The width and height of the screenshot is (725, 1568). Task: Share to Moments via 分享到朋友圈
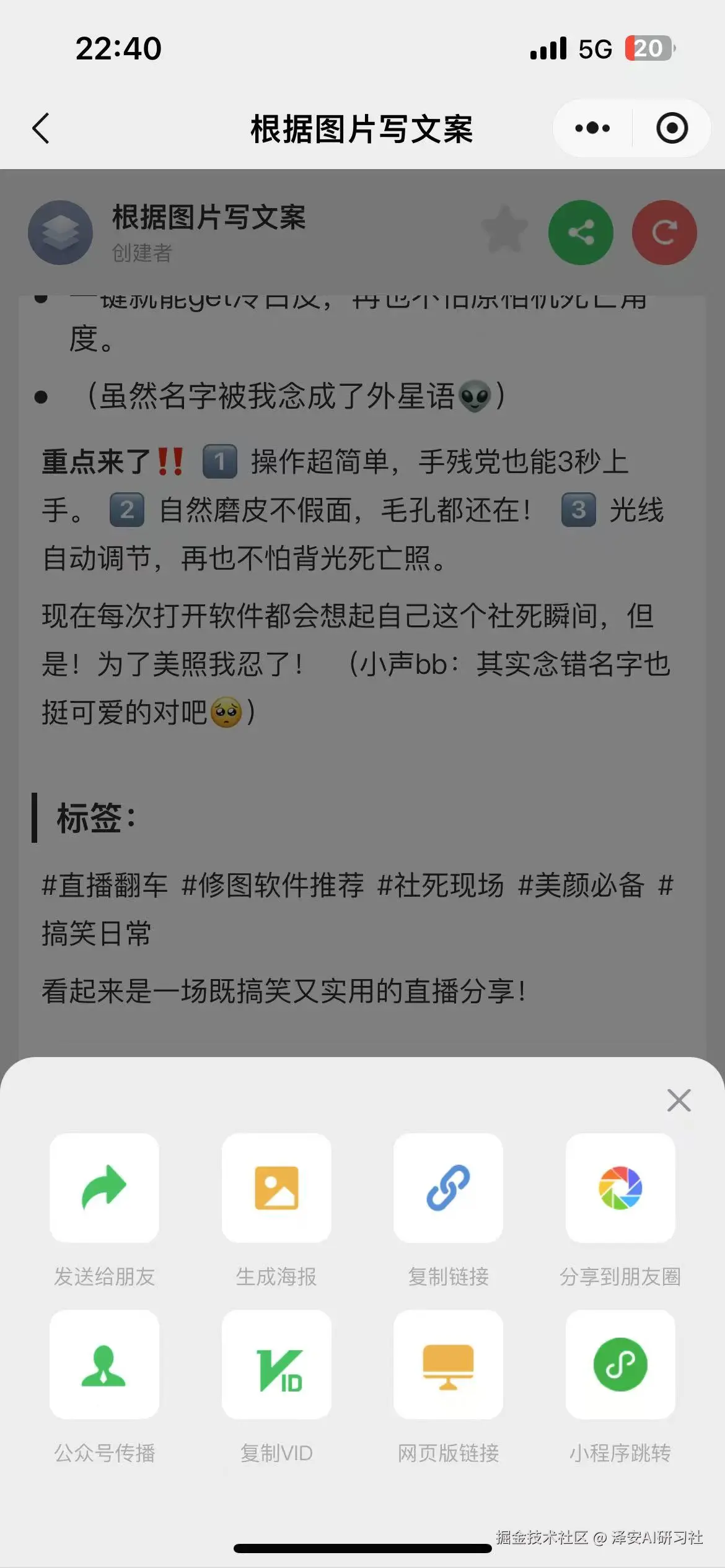(x=620, y=1188)
